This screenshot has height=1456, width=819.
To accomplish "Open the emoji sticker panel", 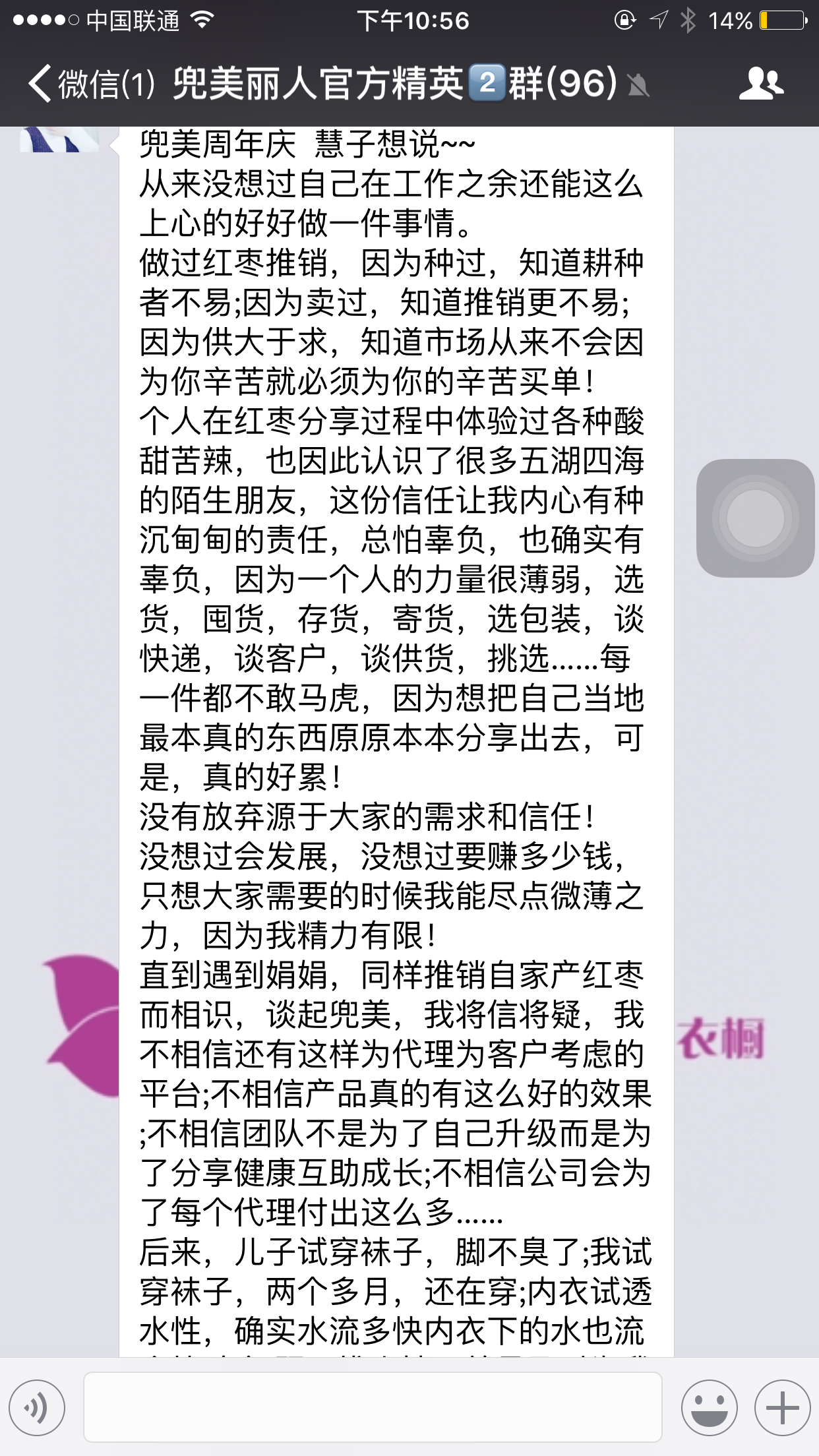I will [x=709, y=1407].
